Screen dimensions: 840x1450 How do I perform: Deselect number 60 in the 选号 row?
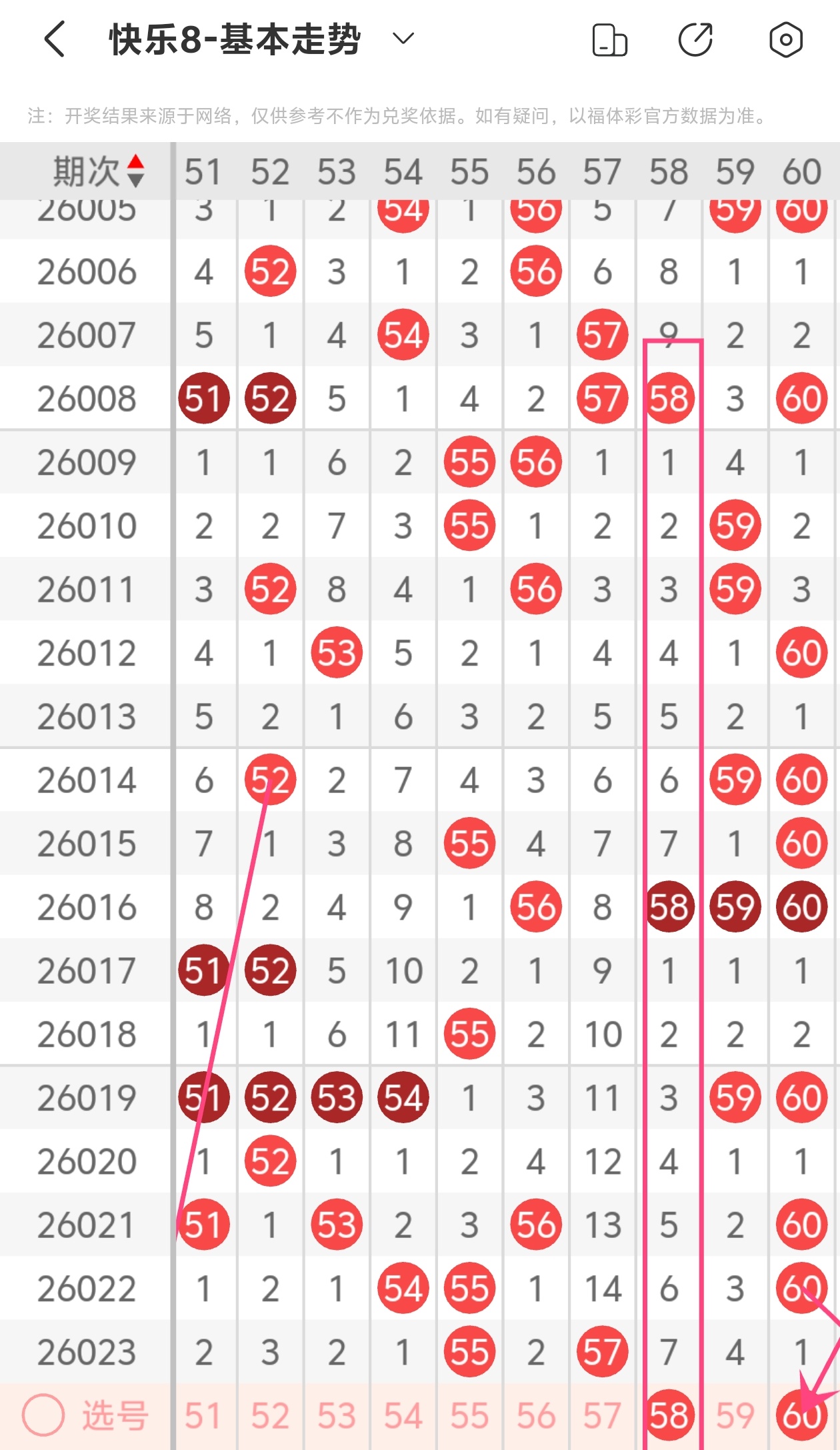(x=802, y=1415)
